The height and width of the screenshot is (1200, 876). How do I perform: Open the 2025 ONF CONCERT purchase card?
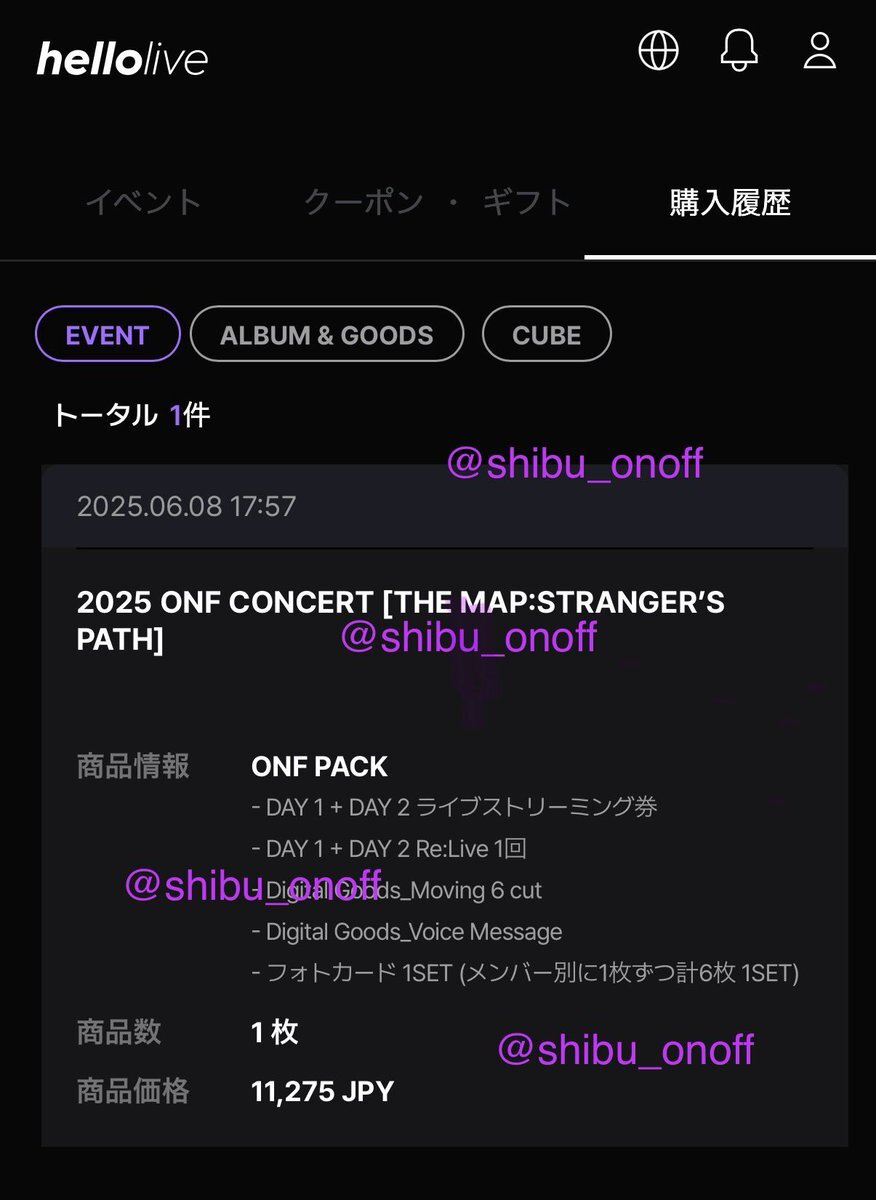(x=400, y=620)
